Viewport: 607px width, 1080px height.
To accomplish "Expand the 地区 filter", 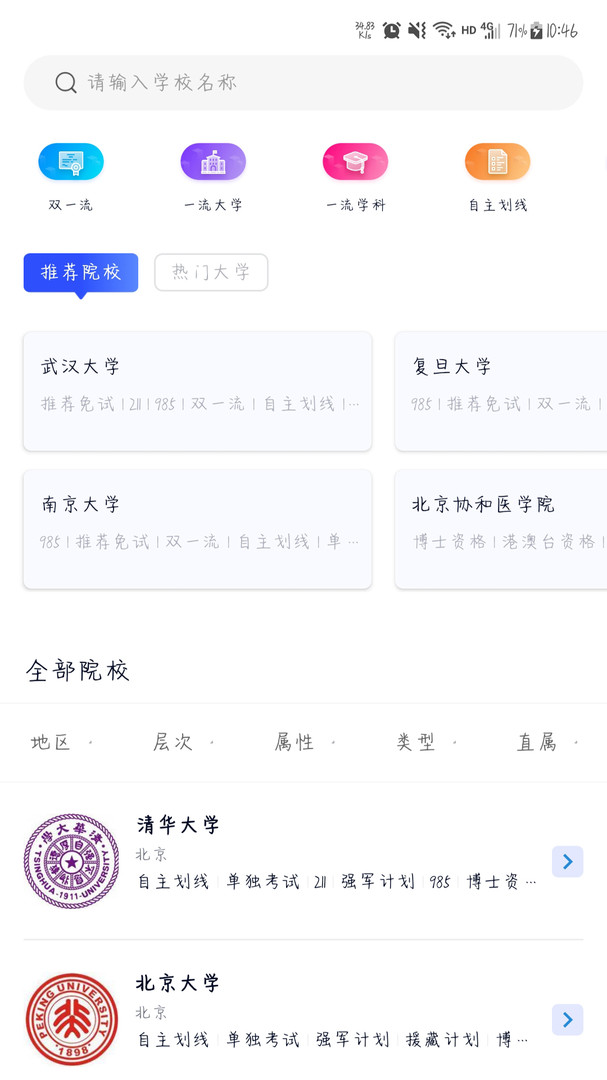I will tap(61, 742).
